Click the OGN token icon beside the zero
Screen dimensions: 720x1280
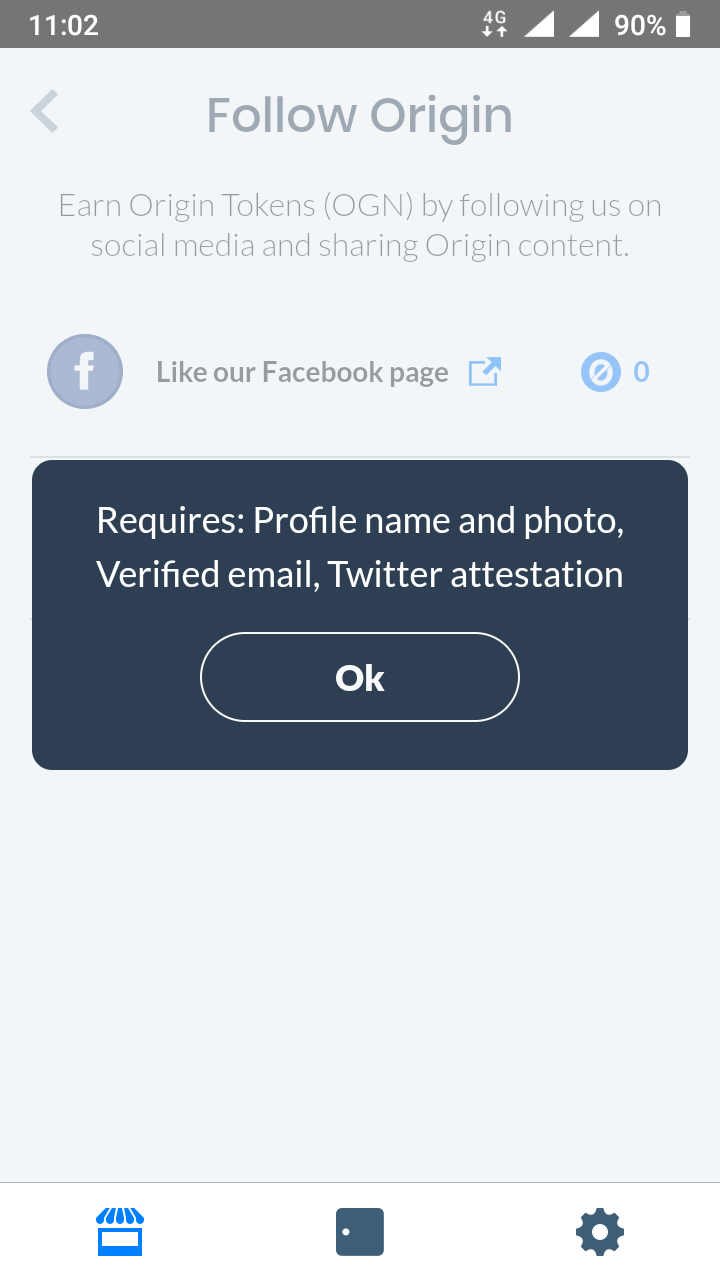click(600, 371)
